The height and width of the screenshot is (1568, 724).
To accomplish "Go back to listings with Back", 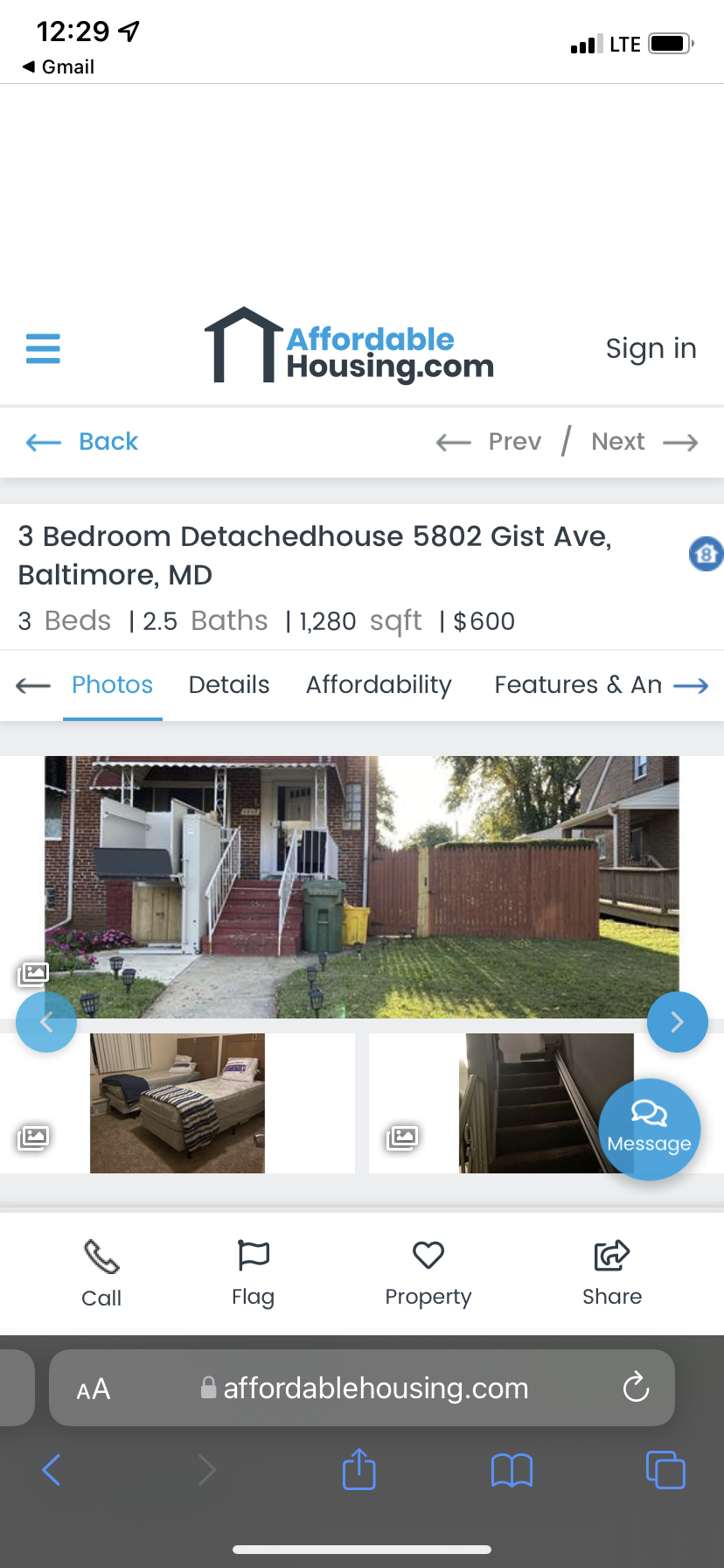I will click(x=83, y=442).
